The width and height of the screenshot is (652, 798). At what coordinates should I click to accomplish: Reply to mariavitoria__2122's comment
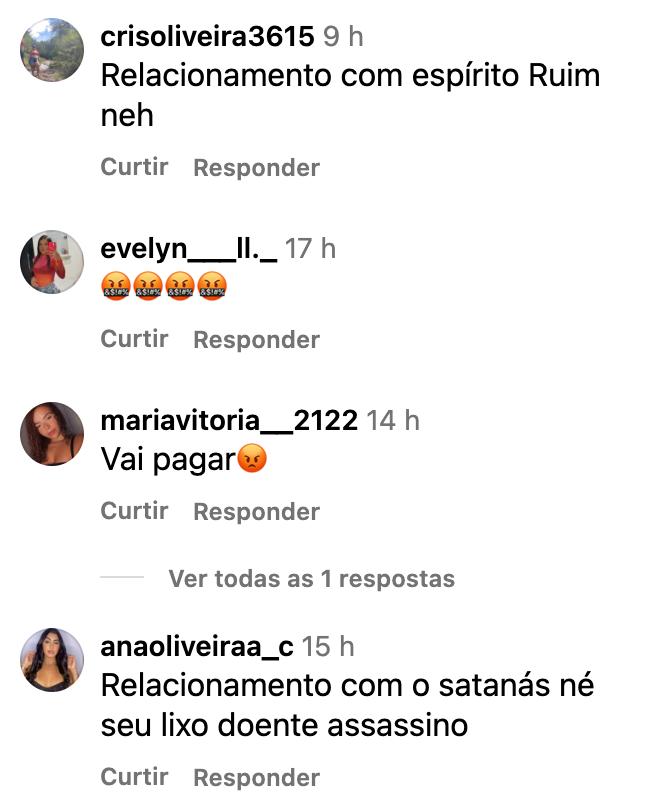(x=256, y=511)
